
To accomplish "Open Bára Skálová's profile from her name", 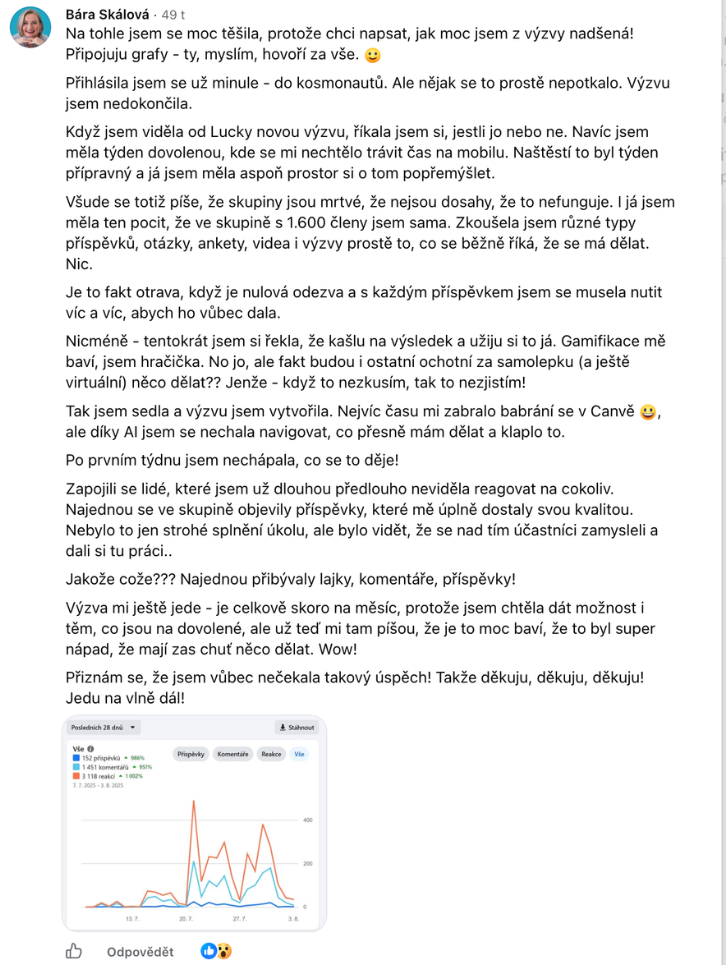I will pyautogui.click(x=107, y=14).
